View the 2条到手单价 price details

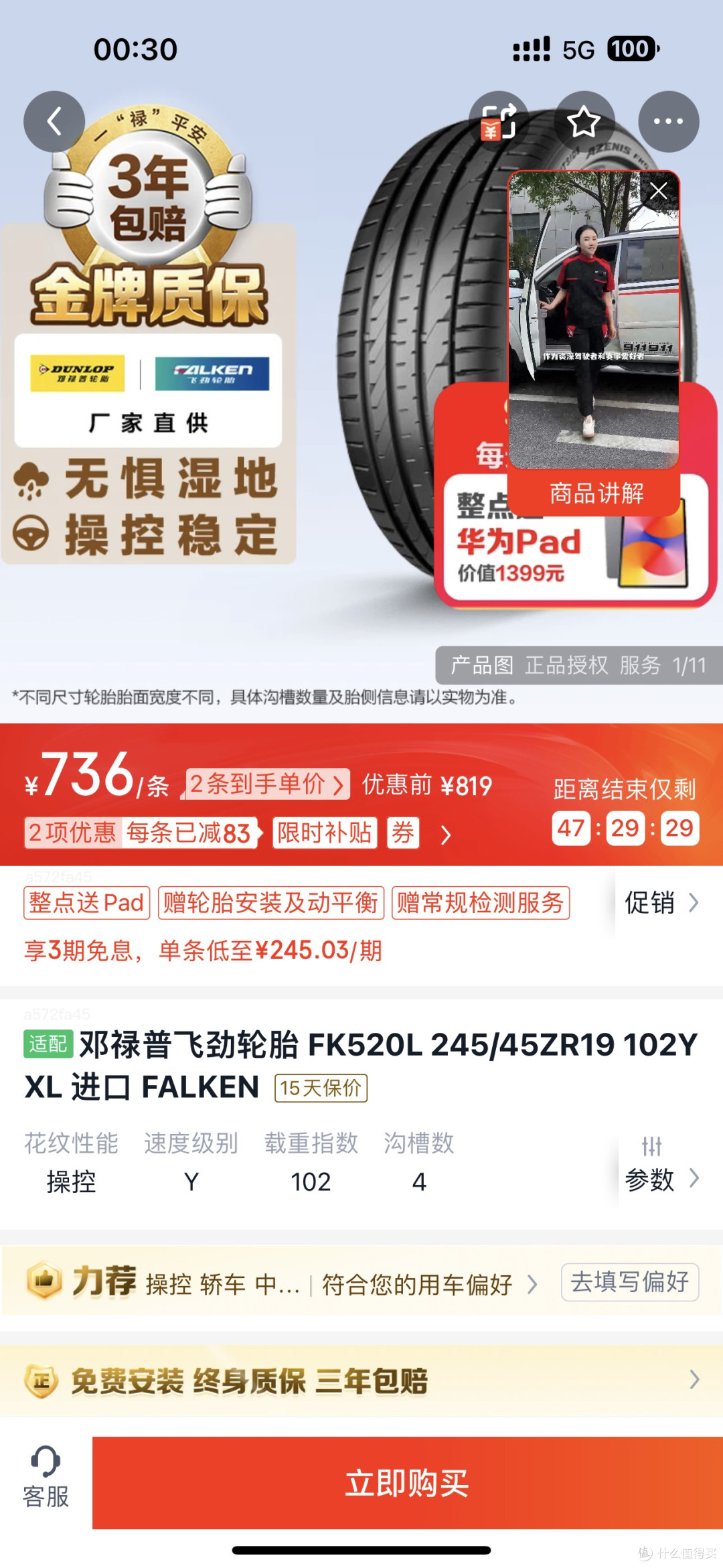[x=268, y=784]
